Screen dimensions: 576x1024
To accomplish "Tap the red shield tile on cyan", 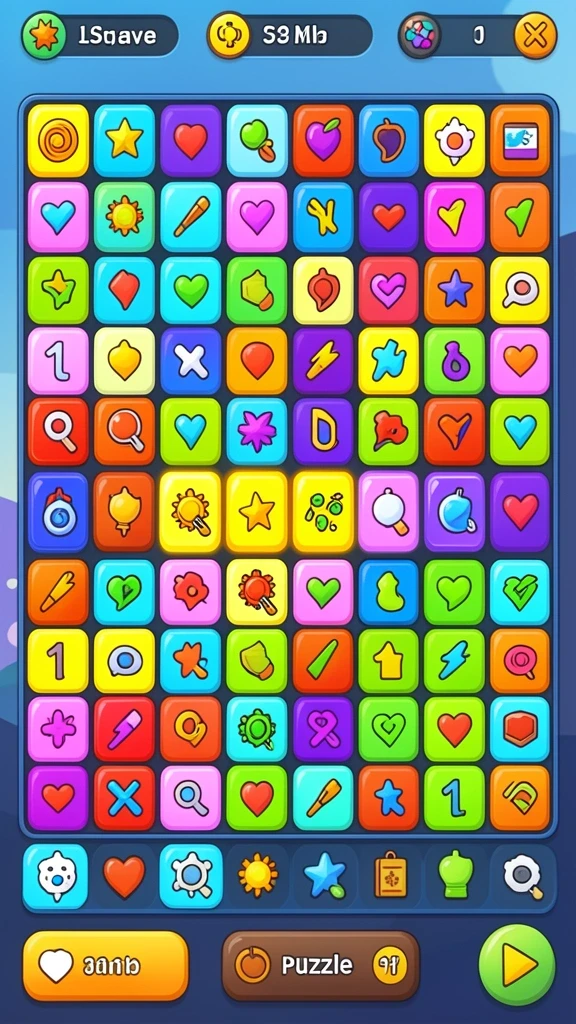I will pyautogui.click(x=520, y=729).
